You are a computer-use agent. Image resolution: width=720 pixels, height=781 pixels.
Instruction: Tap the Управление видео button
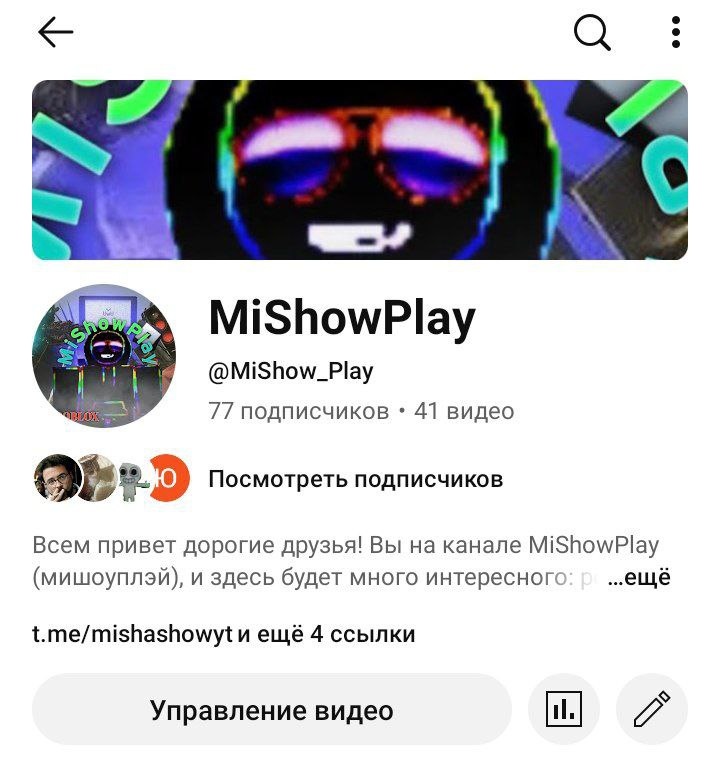(272, 709)
